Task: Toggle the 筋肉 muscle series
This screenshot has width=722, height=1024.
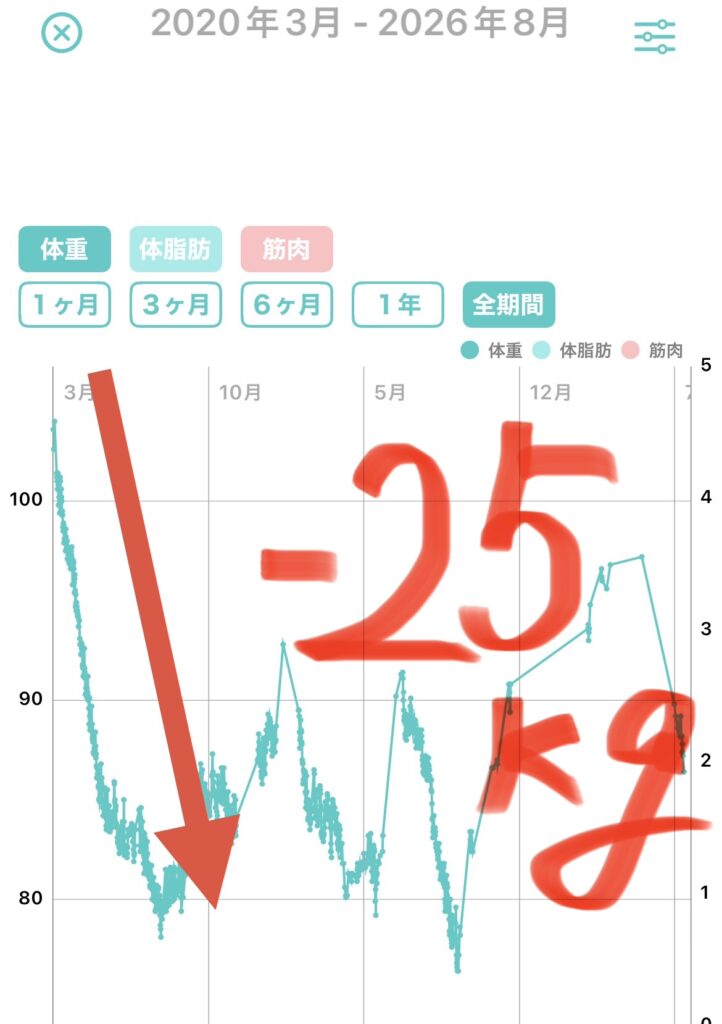Action: 287,249
